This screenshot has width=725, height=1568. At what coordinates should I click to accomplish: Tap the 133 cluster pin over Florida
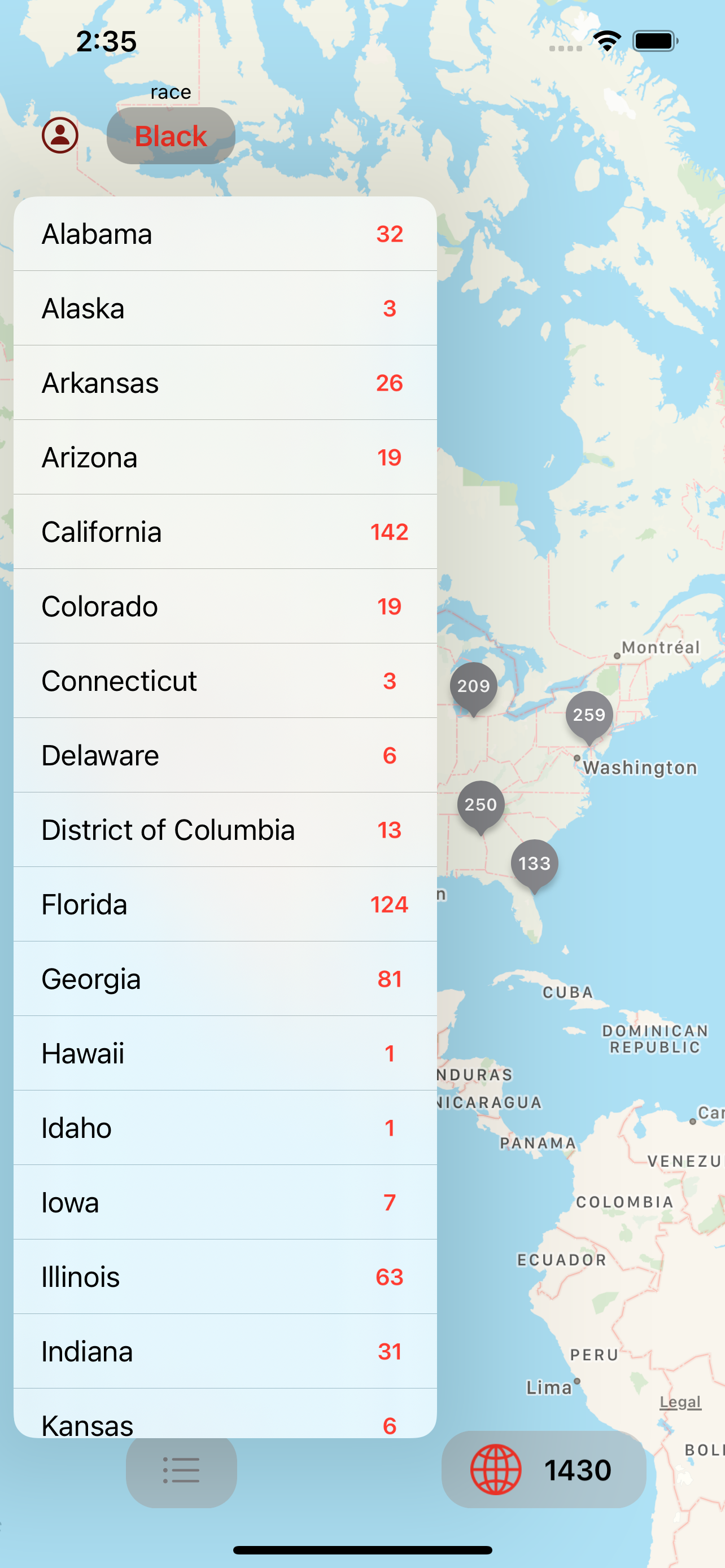tap(534, 863)
